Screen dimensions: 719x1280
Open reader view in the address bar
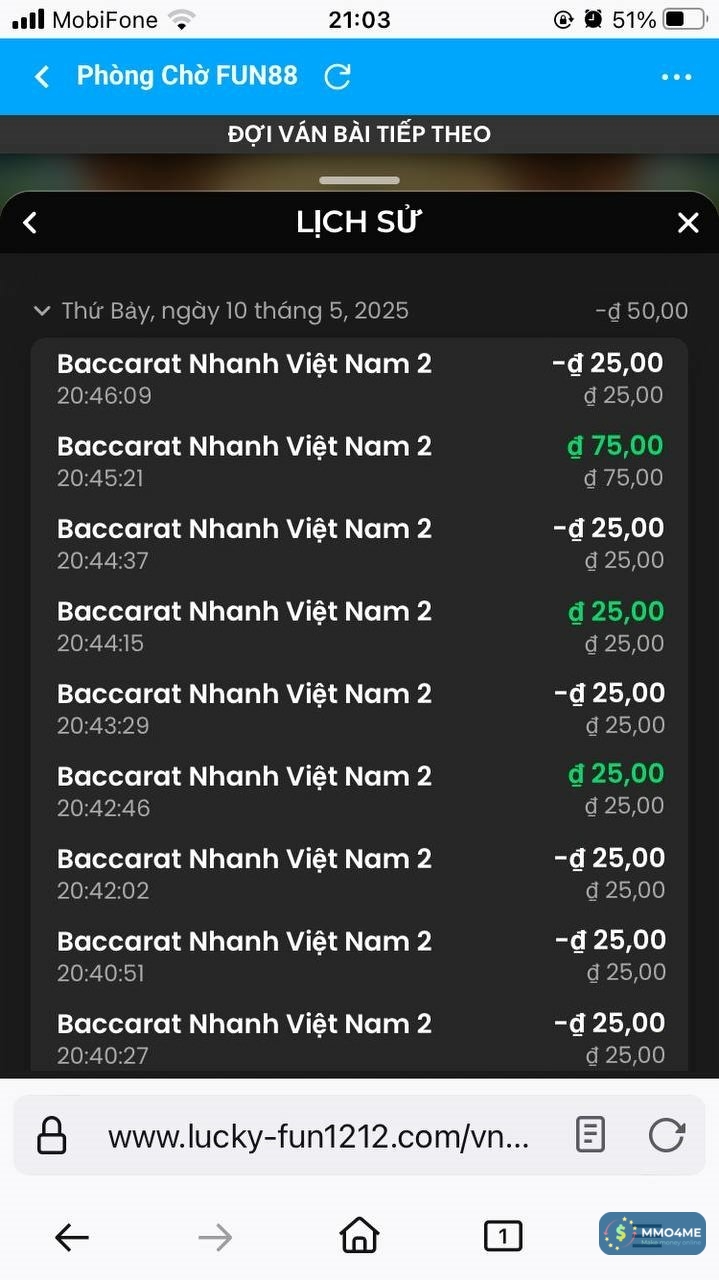[591, 1135]
